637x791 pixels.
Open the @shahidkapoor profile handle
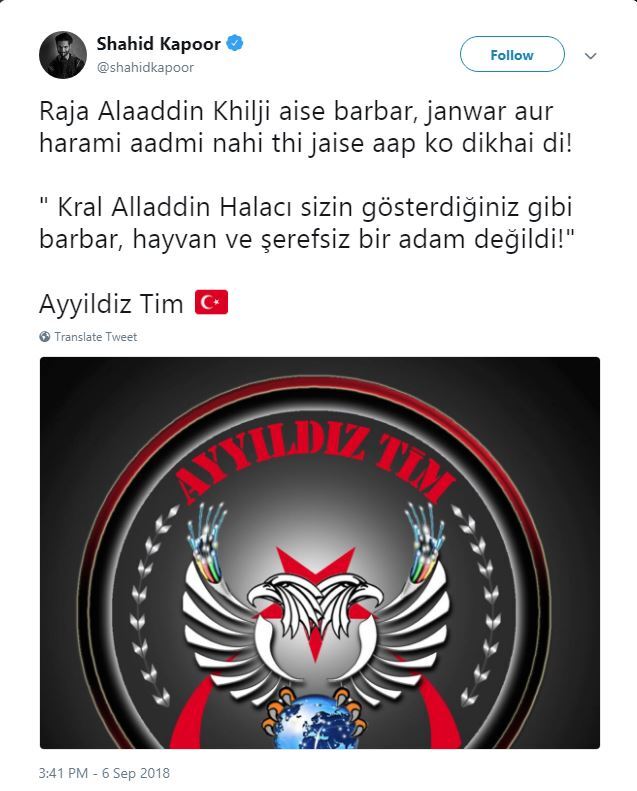click(x=145, y=67)
